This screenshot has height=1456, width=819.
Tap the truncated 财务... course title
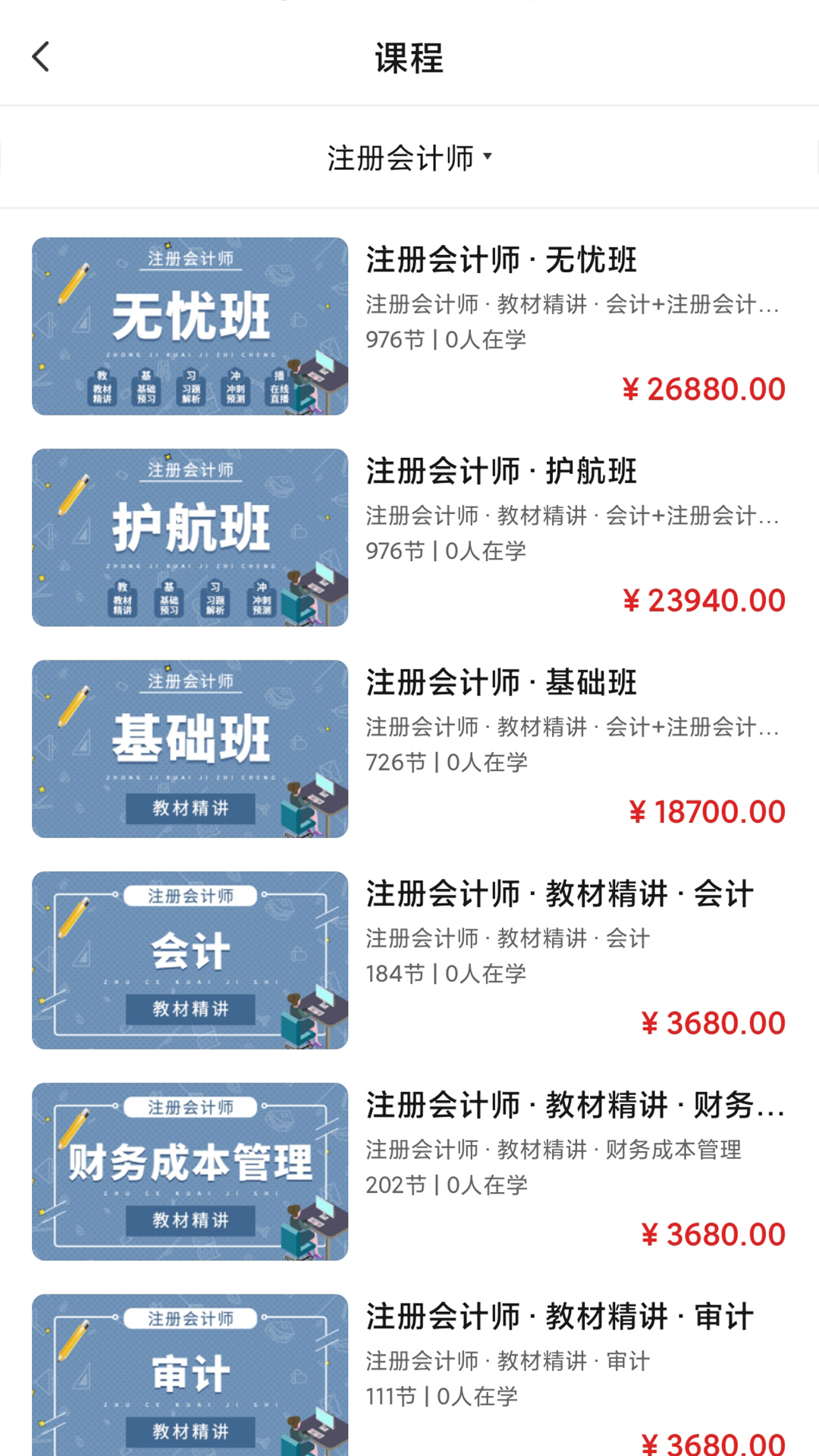pyautogui.click(x=573, y=1106)
